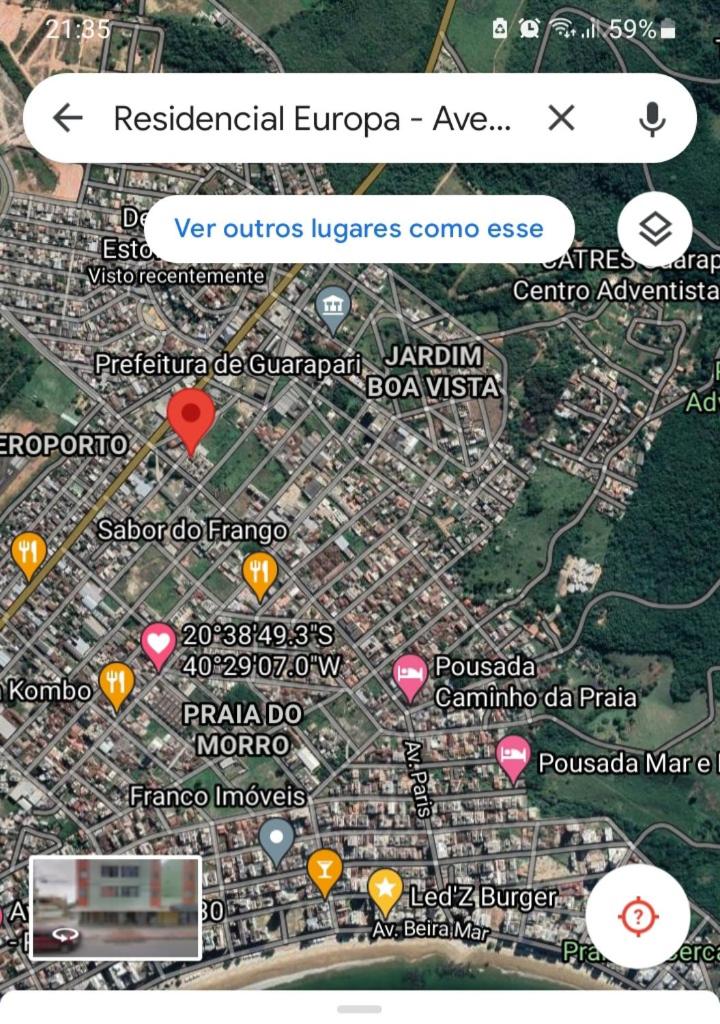
Task: Tap 'Ver outros lugares como esse' chip
Action: pos(359,228)
